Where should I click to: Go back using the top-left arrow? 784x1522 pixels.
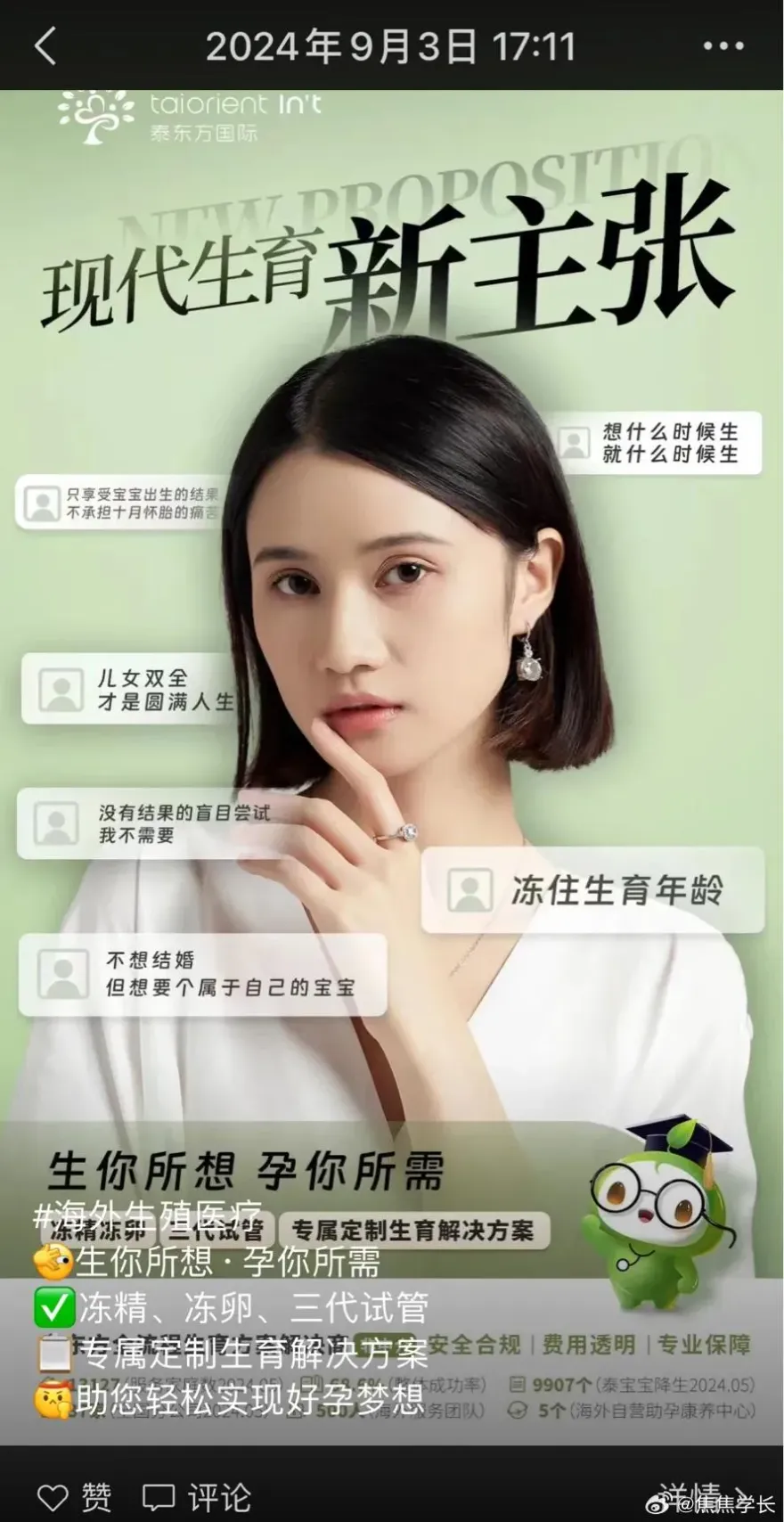click(46, 45)
